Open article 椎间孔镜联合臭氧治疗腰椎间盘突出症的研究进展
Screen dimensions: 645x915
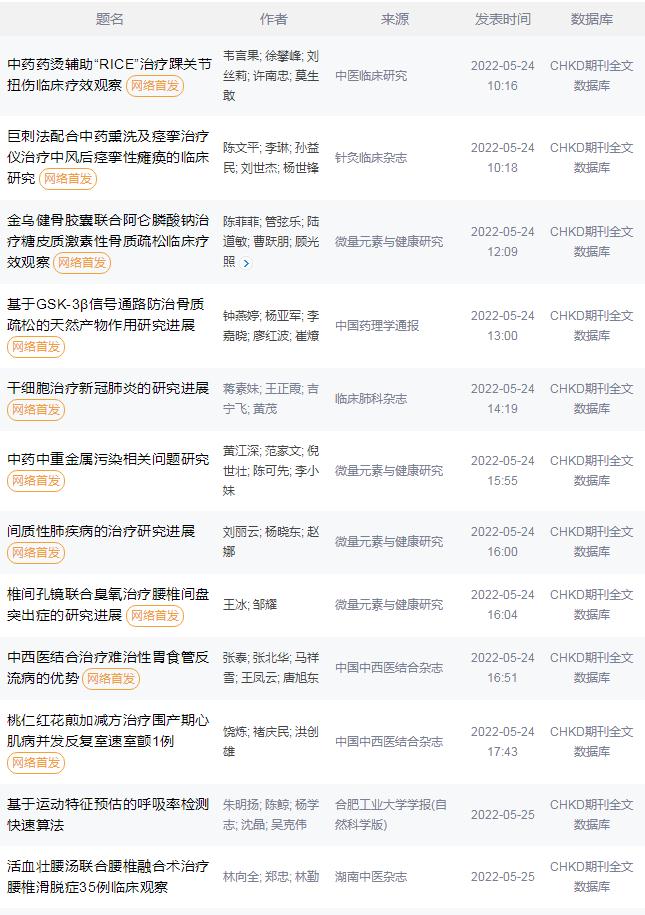[x=108, y=594]
